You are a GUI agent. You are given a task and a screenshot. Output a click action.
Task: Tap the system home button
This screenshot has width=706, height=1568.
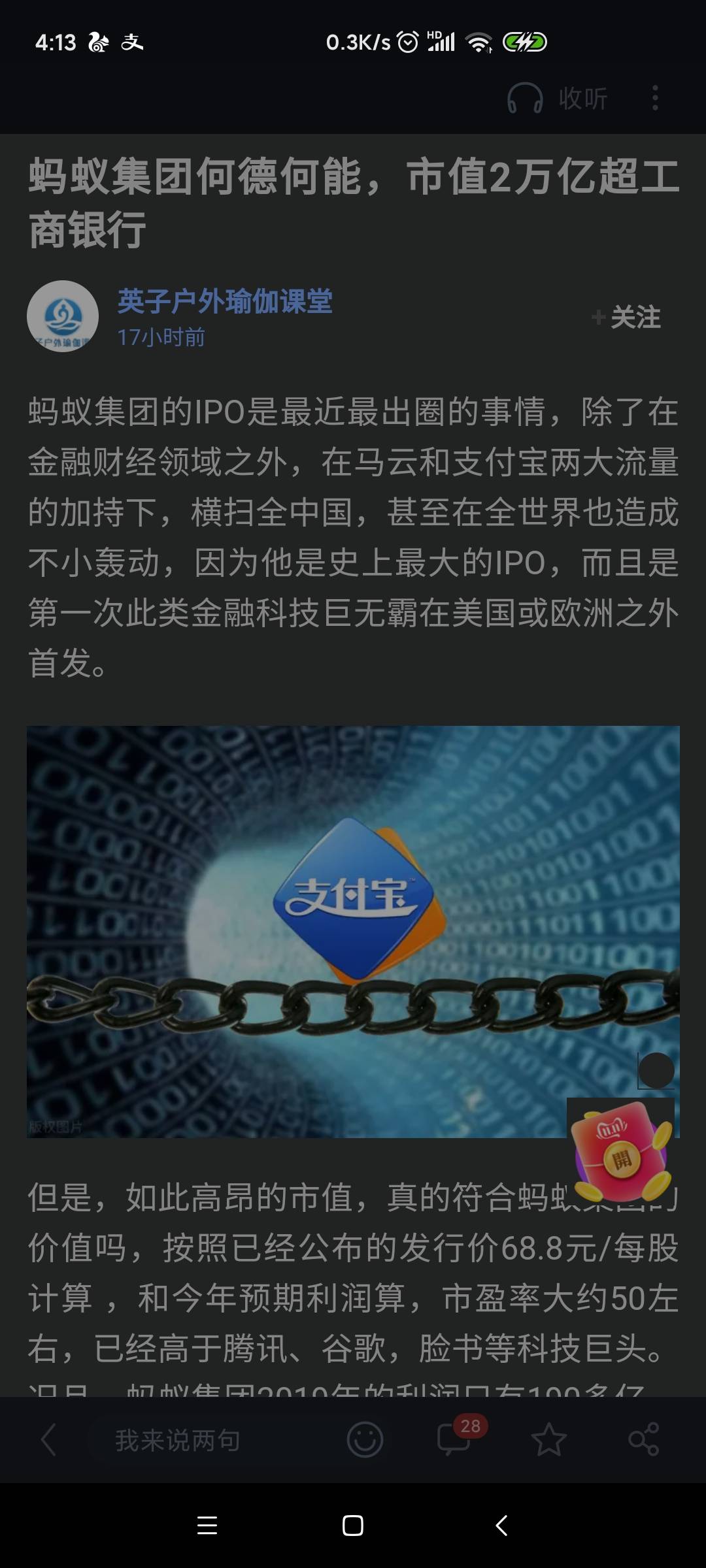click(353, 1526)
